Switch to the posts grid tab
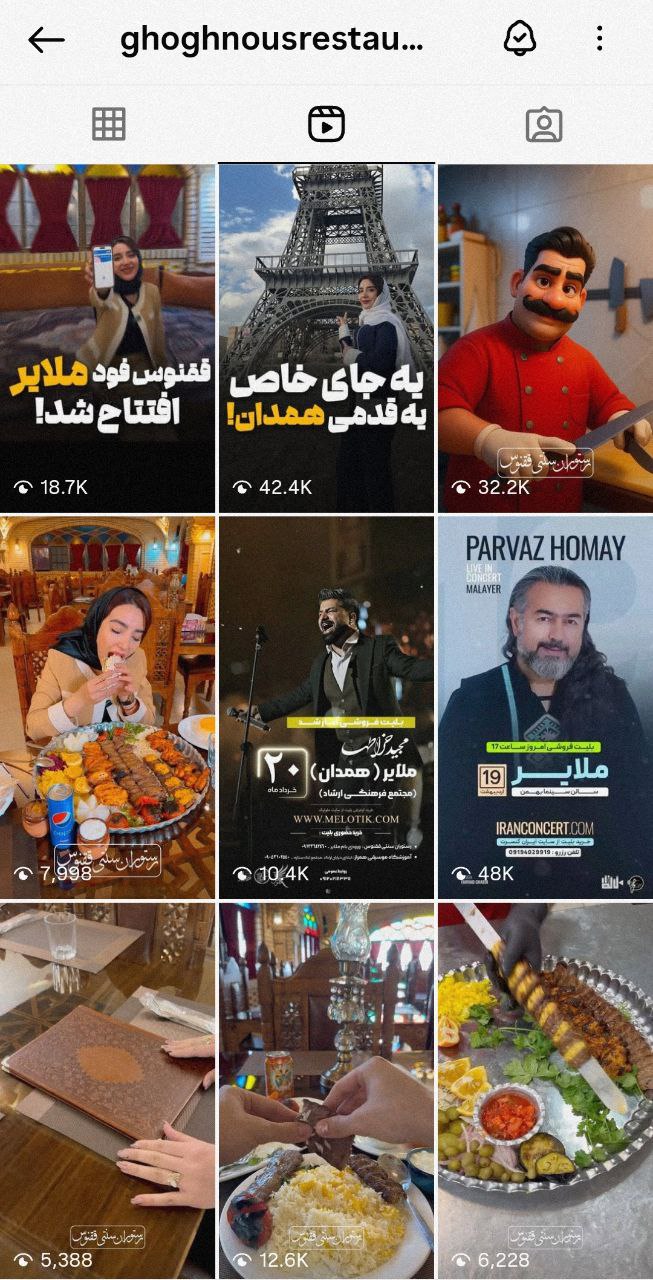 tap(109, 125)
